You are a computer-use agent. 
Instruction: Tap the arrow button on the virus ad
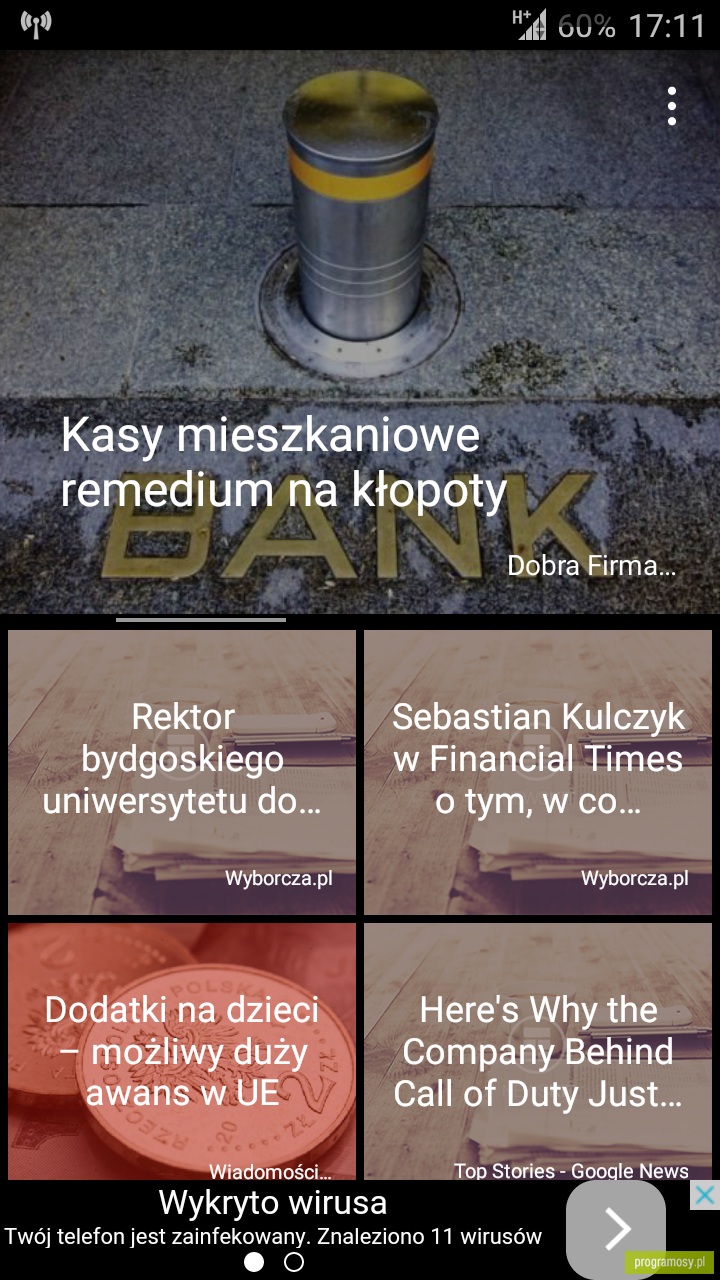(616, 1229)
